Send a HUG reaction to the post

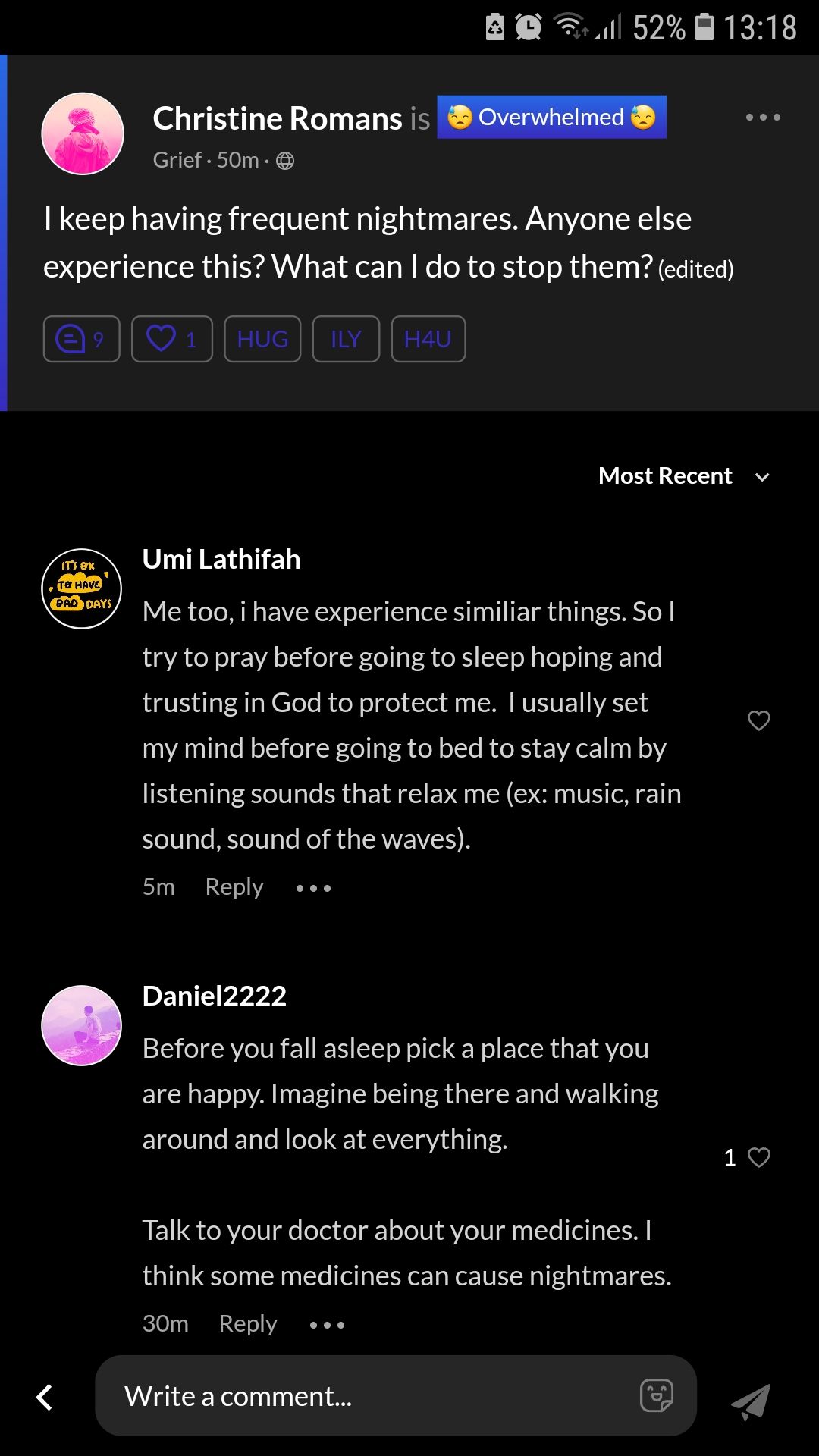click(262, 339)
